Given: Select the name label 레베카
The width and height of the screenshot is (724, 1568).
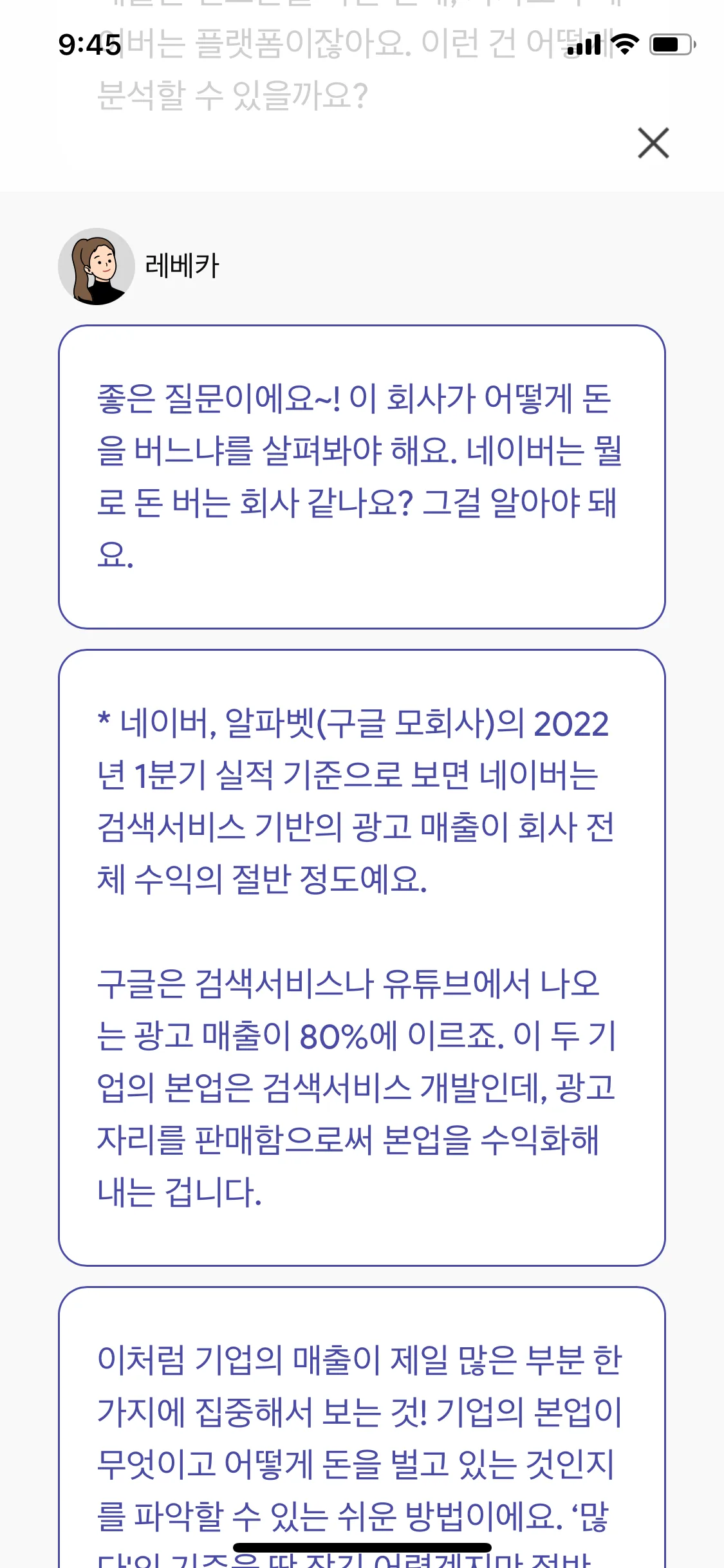Looking at the screenshot, I should coord(182,264).
